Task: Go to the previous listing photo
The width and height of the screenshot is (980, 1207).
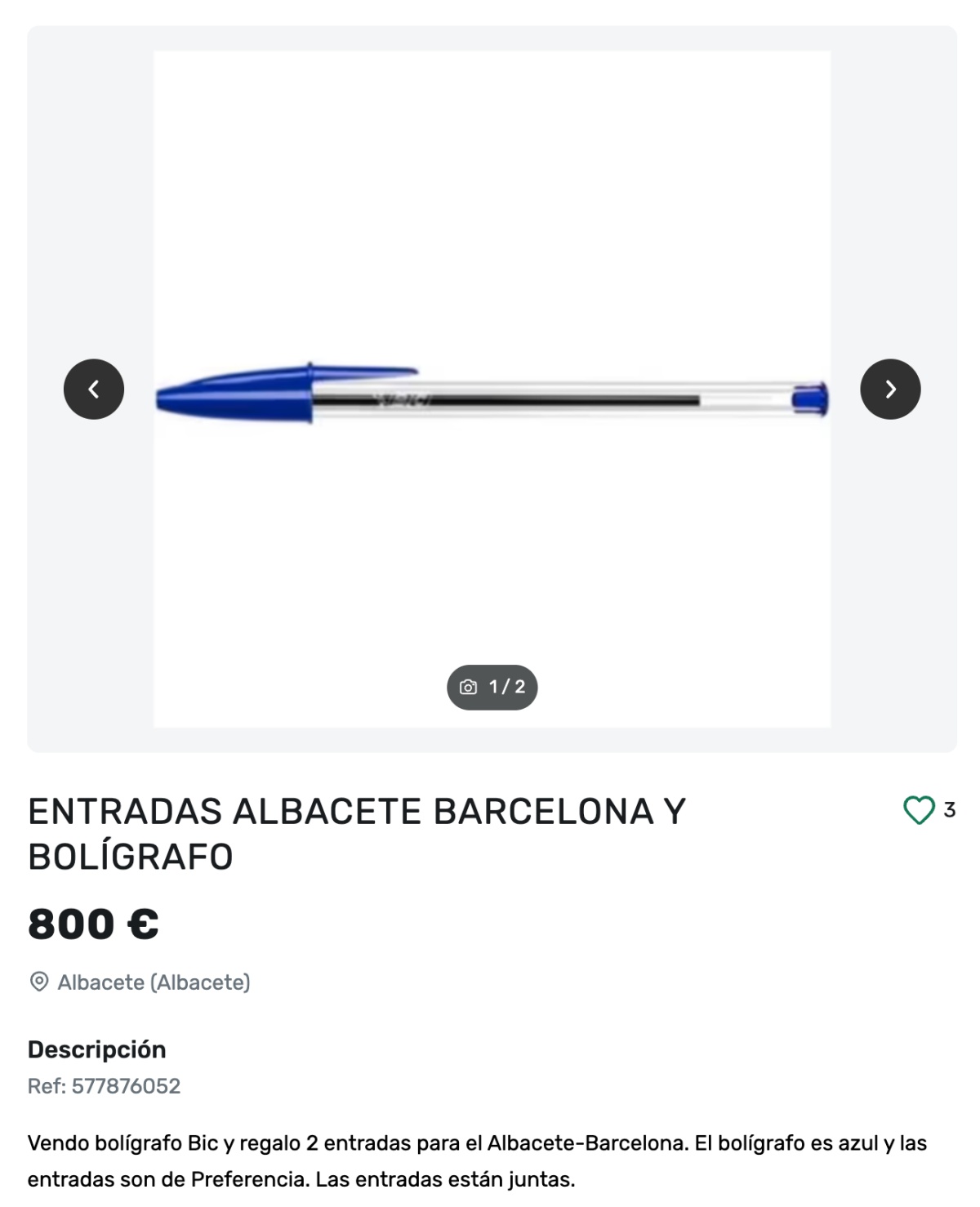Action: pos(94,390)
